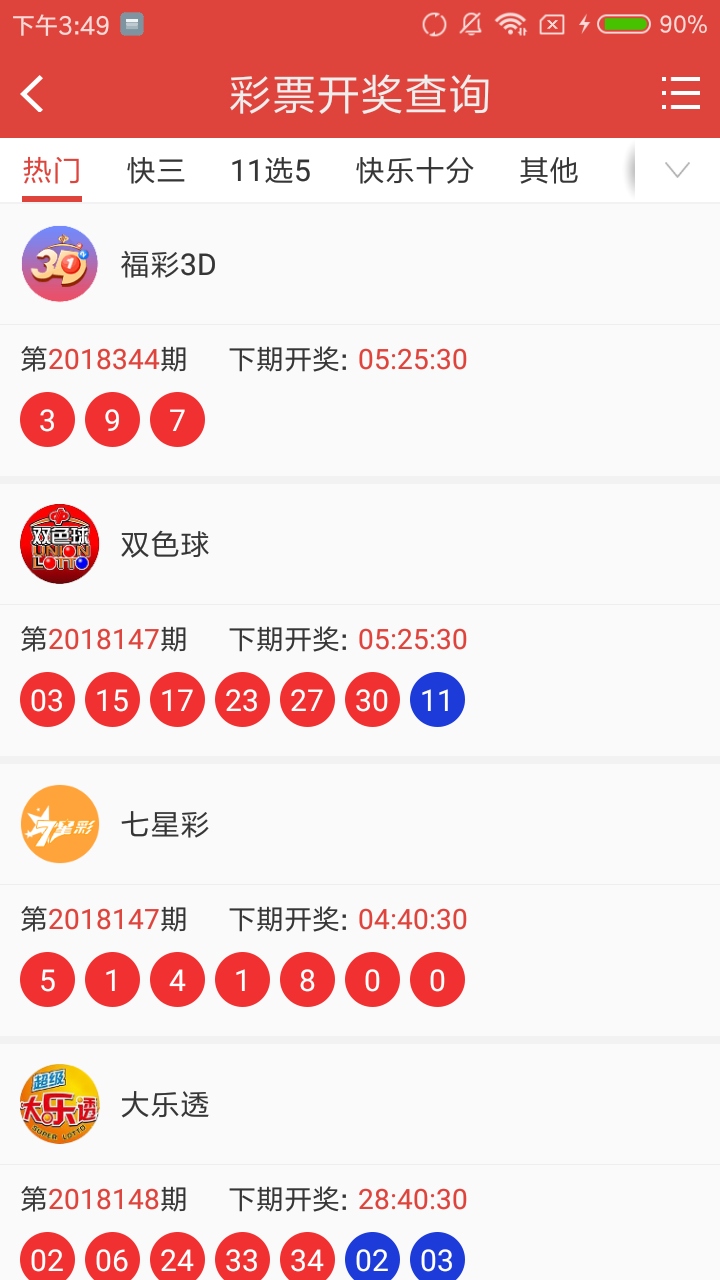Viewport: 720px width, 1280px height.
Task: Select blue ball 11 in 双色球 row
Action: coord(437,699)
